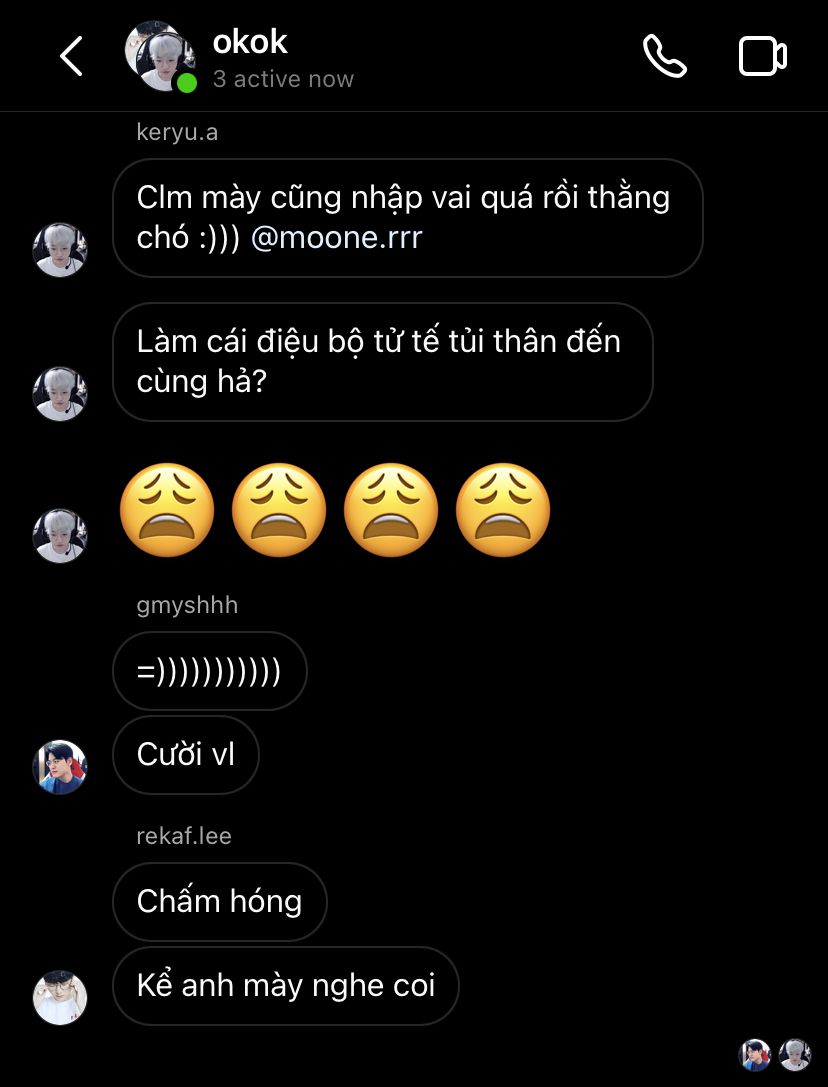This screenshot has height=1087, width=828.
Task: Start a voice call with okok
Action: (x=664, y=57)
